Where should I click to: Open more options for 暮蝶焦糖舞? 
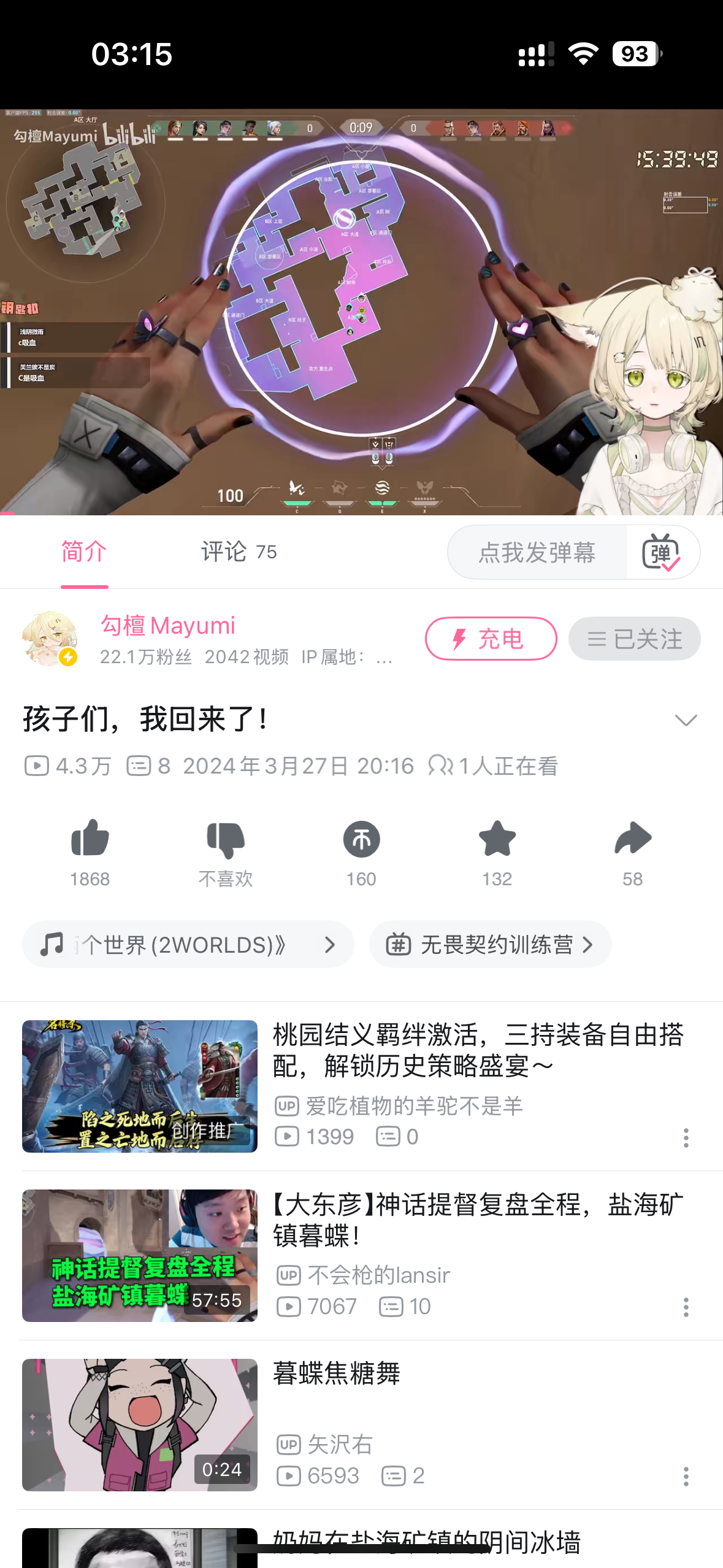point(686,1476)
